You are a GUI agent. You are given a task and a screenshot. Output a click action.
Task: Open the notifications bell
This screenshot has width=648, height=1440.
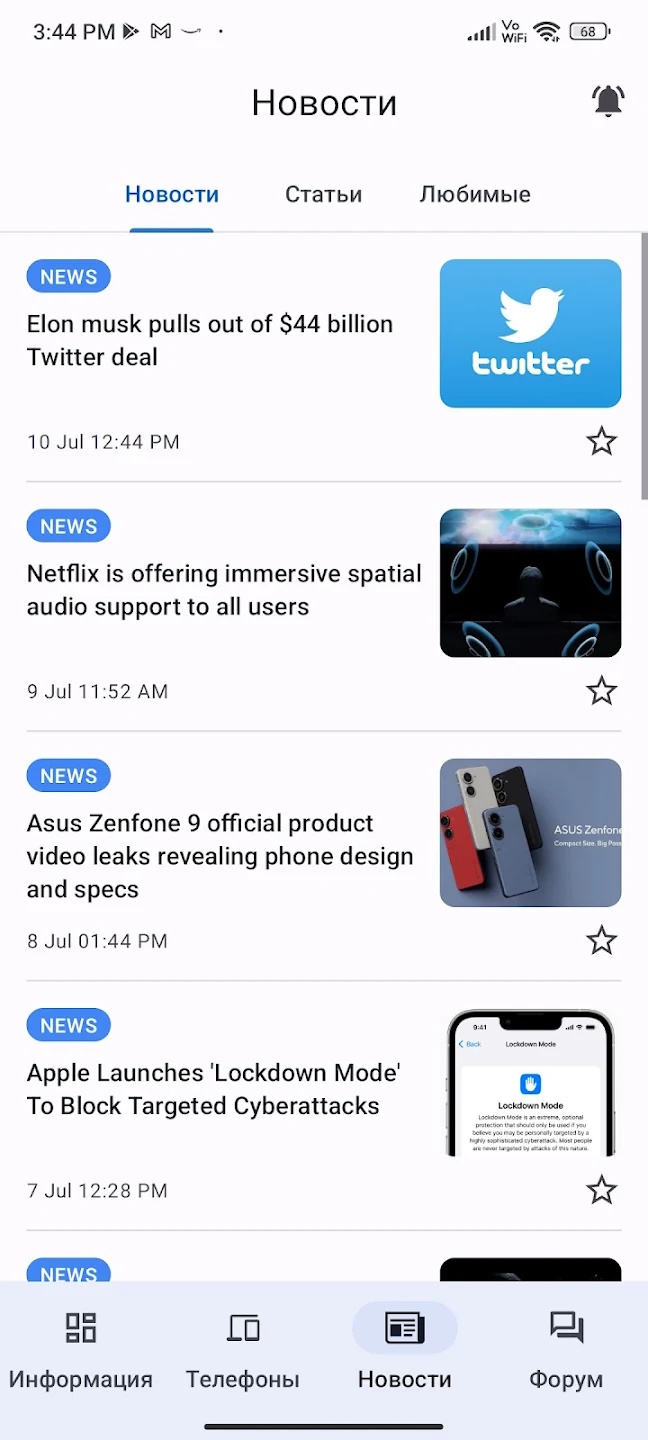(608, 101)
